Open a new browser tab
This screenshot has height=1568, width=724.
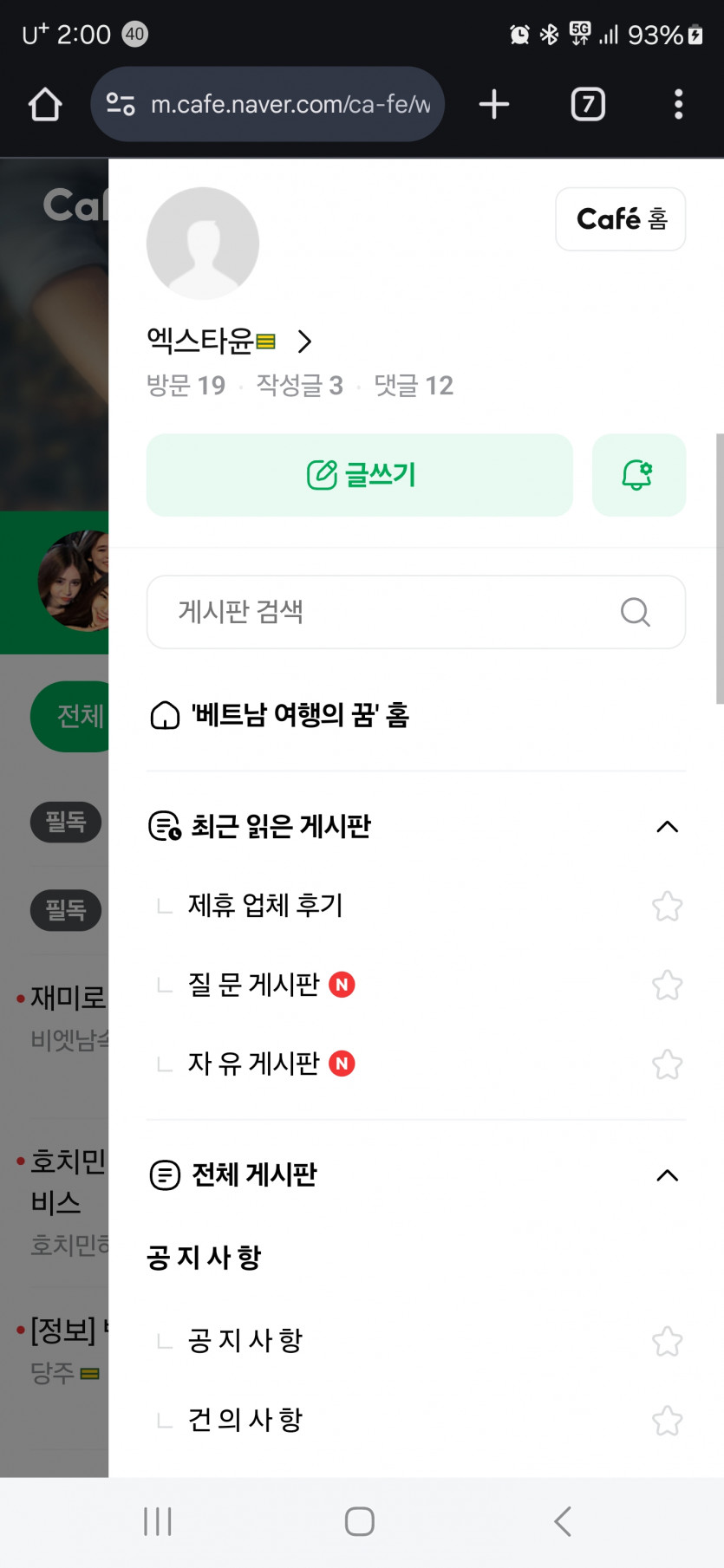494,105
